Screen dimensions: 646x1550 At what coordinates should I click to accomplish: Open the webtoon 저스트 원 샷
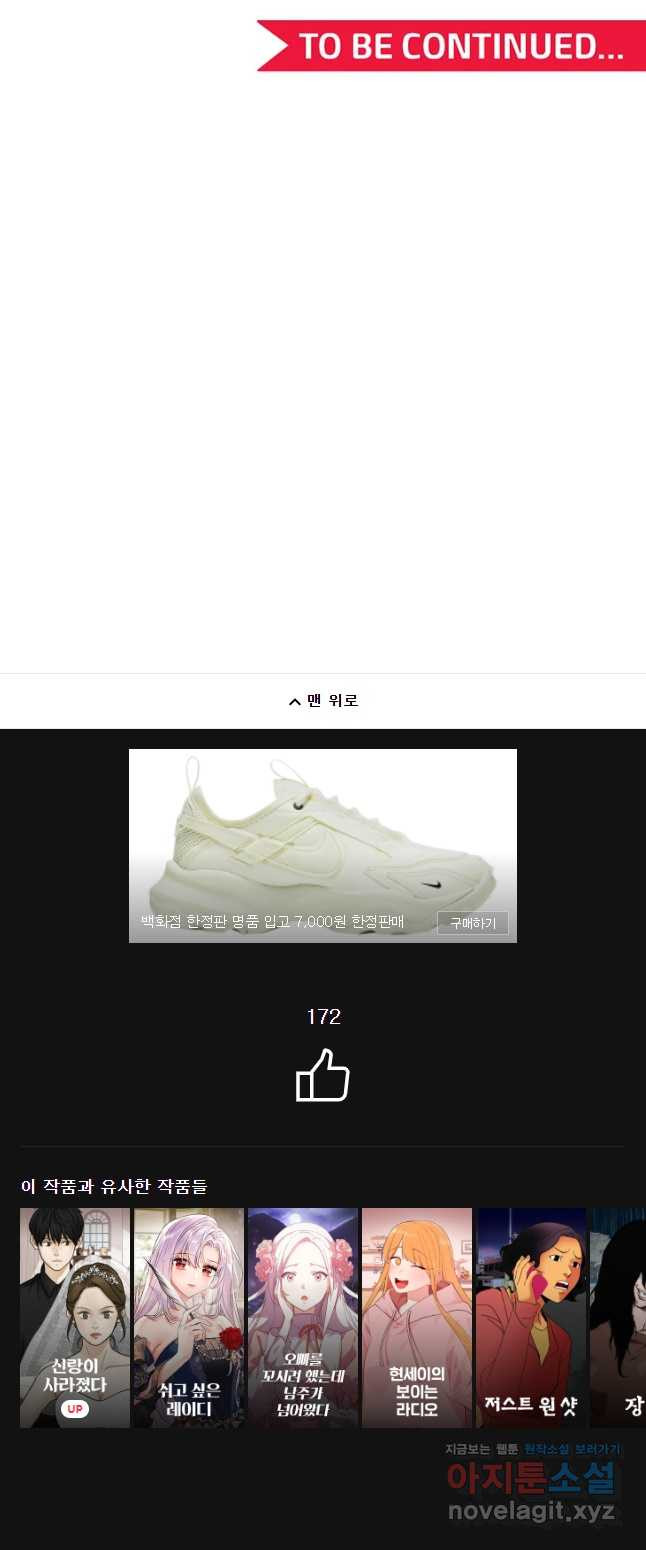coord(531,1317)
